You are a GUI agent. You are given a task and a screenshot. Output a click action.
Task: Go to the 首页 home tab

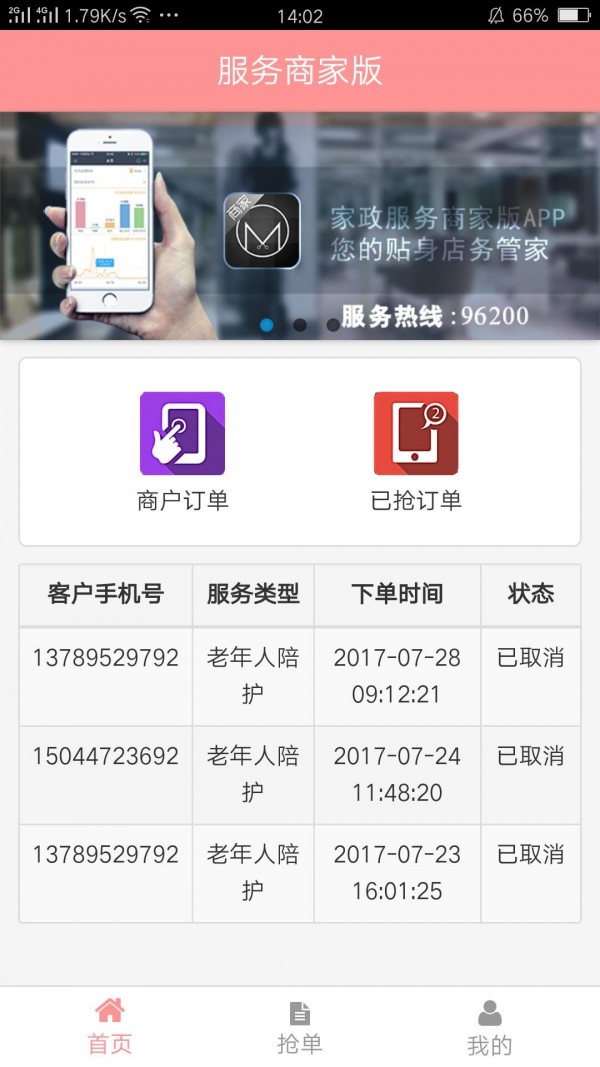109,1028
